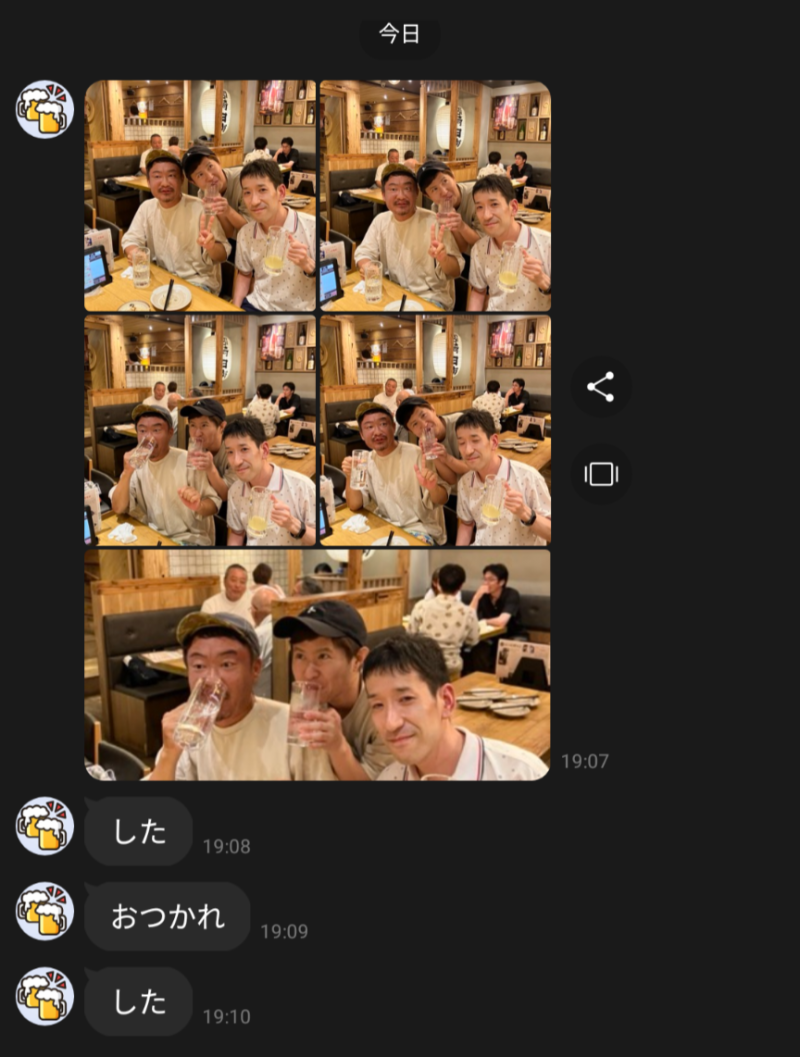800x1057 pixels.
Task: Open the top-left photo in the album
Action: tap(200, 196)
